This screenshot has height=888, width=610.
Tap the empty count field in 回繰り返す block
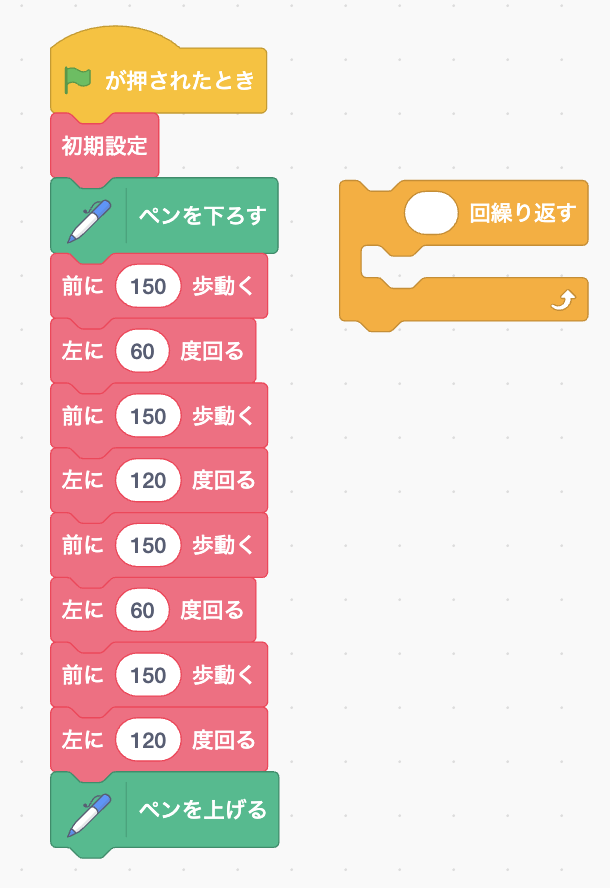[431, 213]
